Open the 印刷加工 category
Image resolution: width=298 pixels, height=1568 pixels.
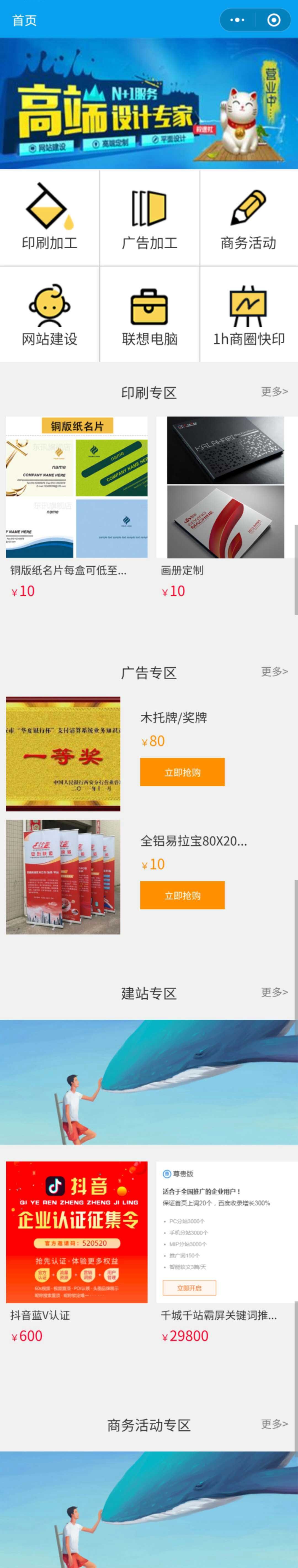click(50, 217)
